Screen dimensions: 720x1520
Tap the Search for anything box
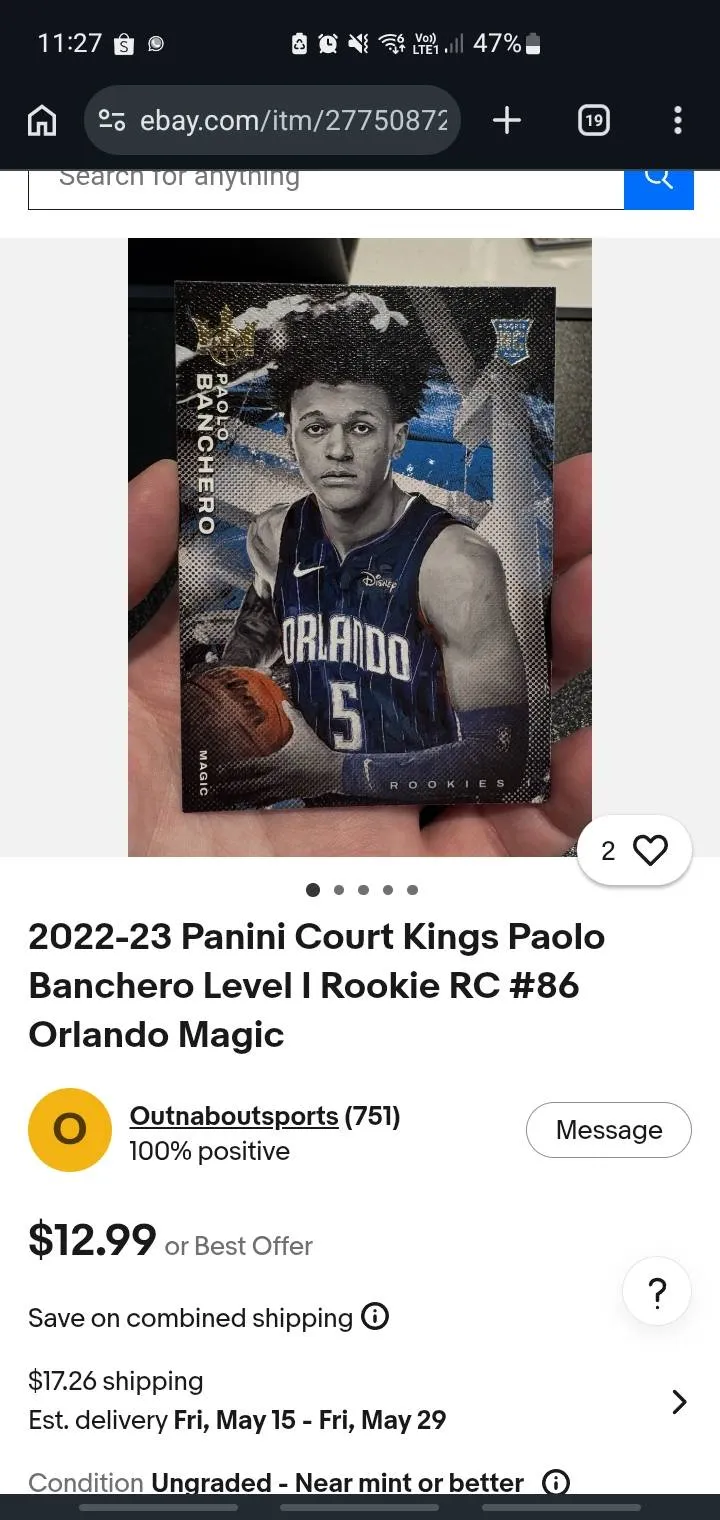(325, 186)
